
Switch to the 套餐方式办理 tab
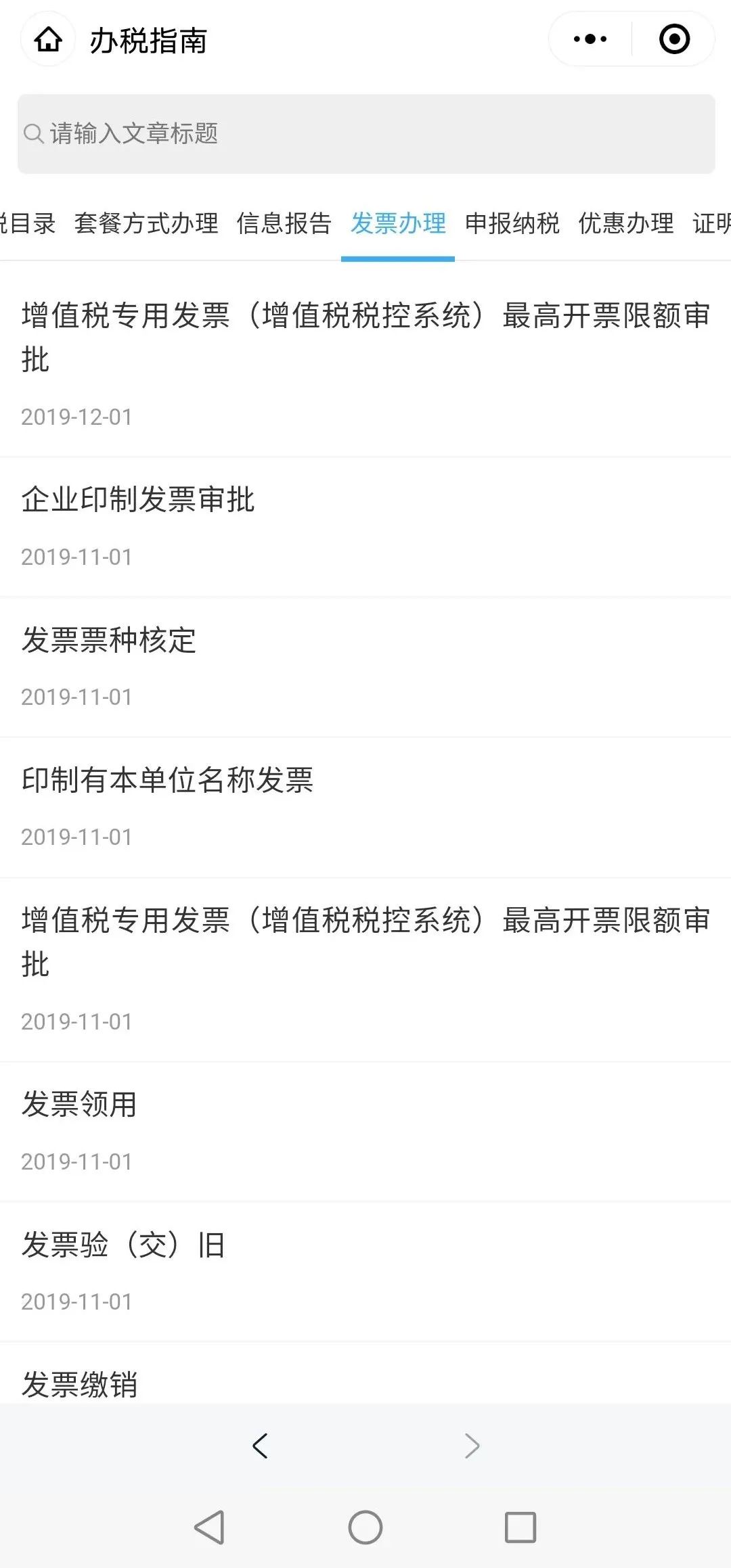(x=146, y=223)
